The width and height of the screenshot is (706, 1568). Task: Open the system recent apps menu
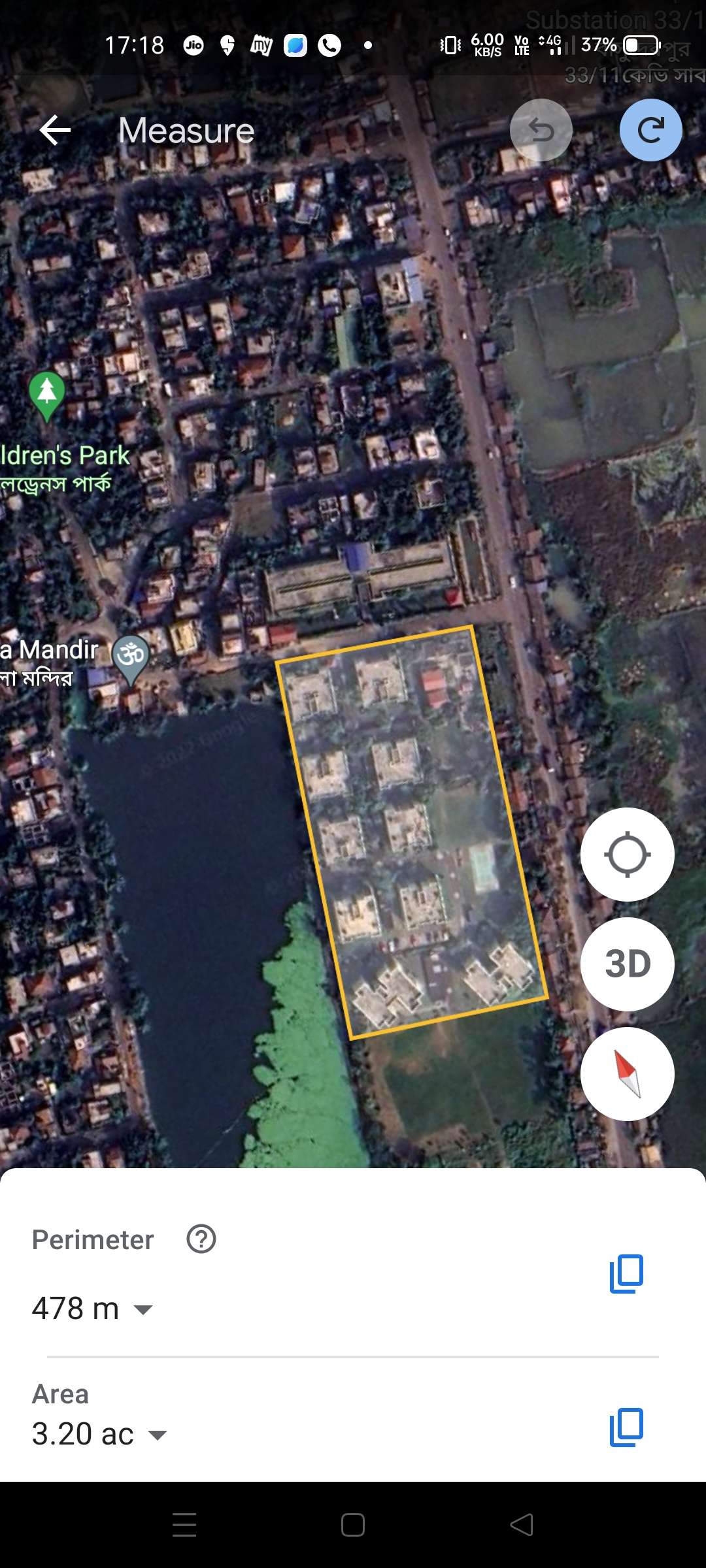pos(184,1525)
